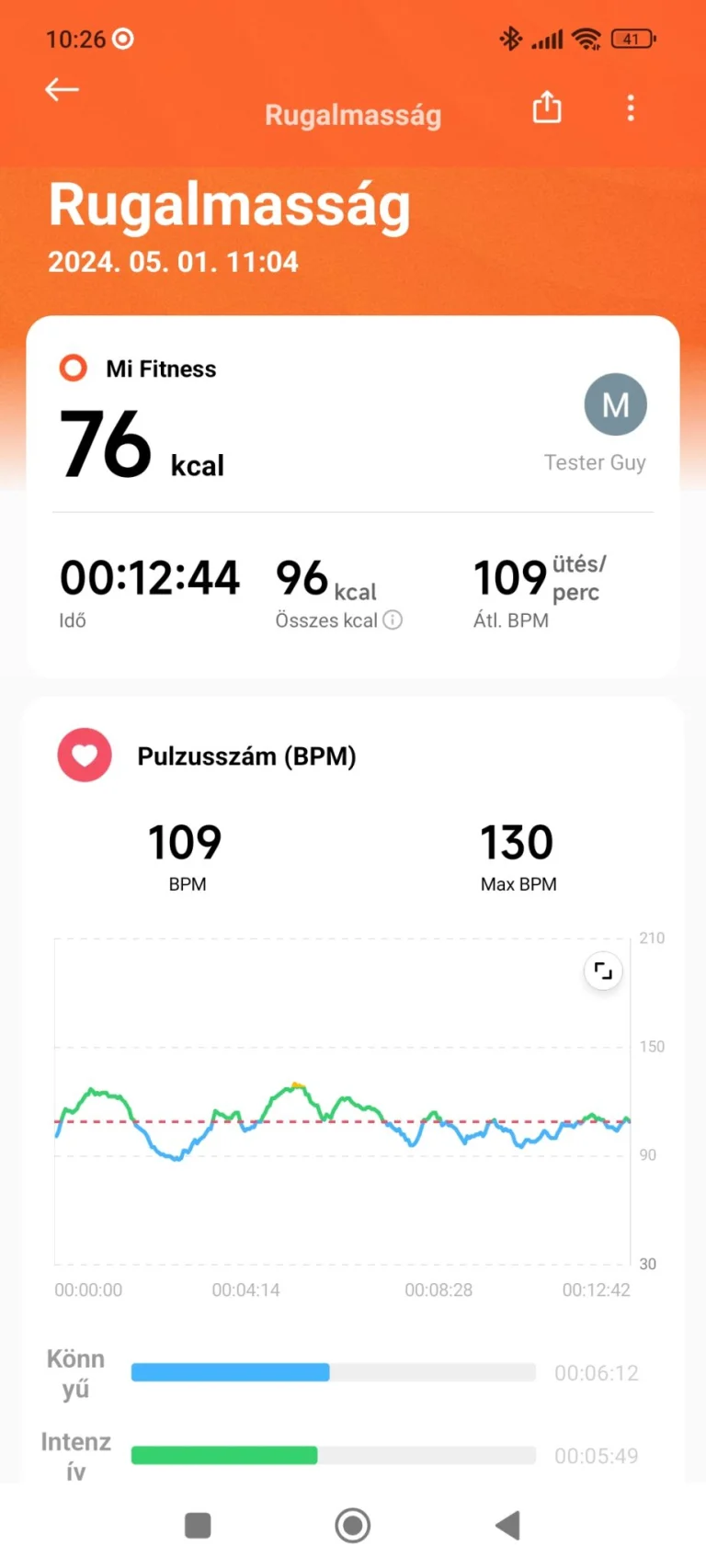
Task: Tap the Tester Guy avatar
Action: click(615, 403)
